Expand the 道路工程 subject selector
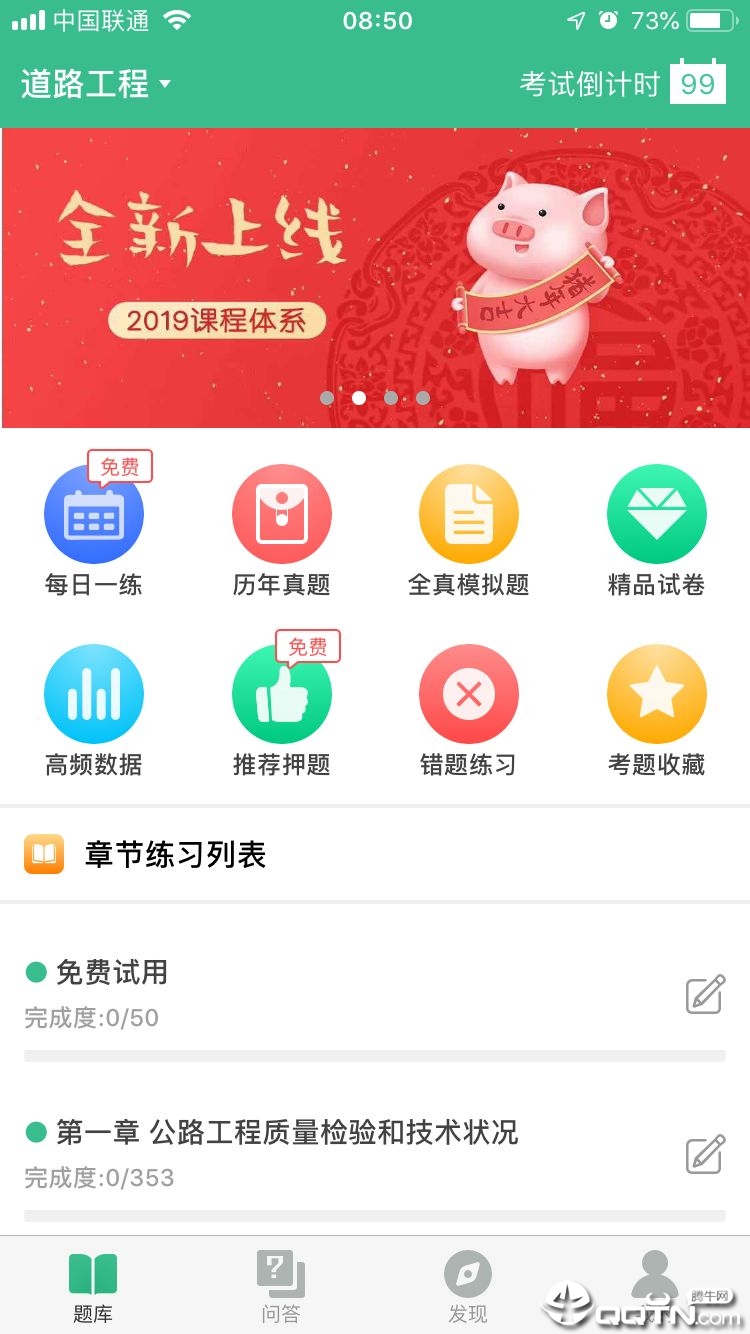750x1334 pixels. coord(68,84)
